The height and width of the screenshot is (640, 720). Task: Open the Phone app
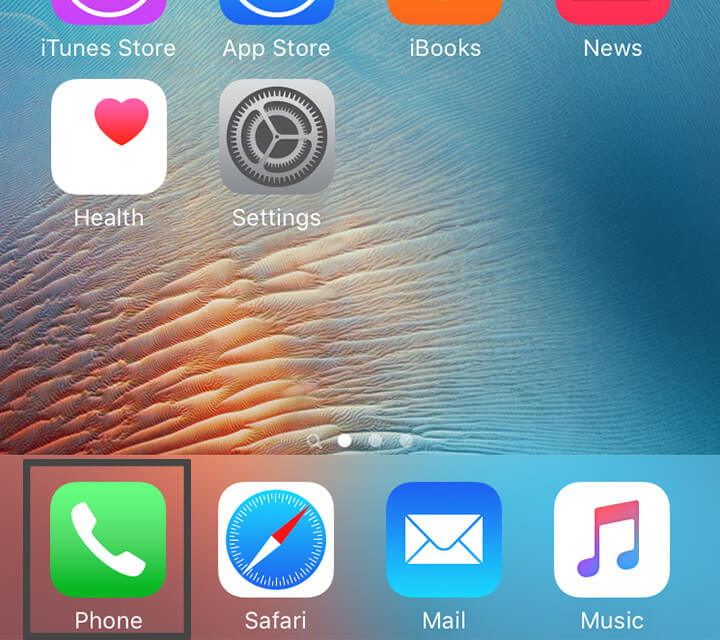click(108, 540)
